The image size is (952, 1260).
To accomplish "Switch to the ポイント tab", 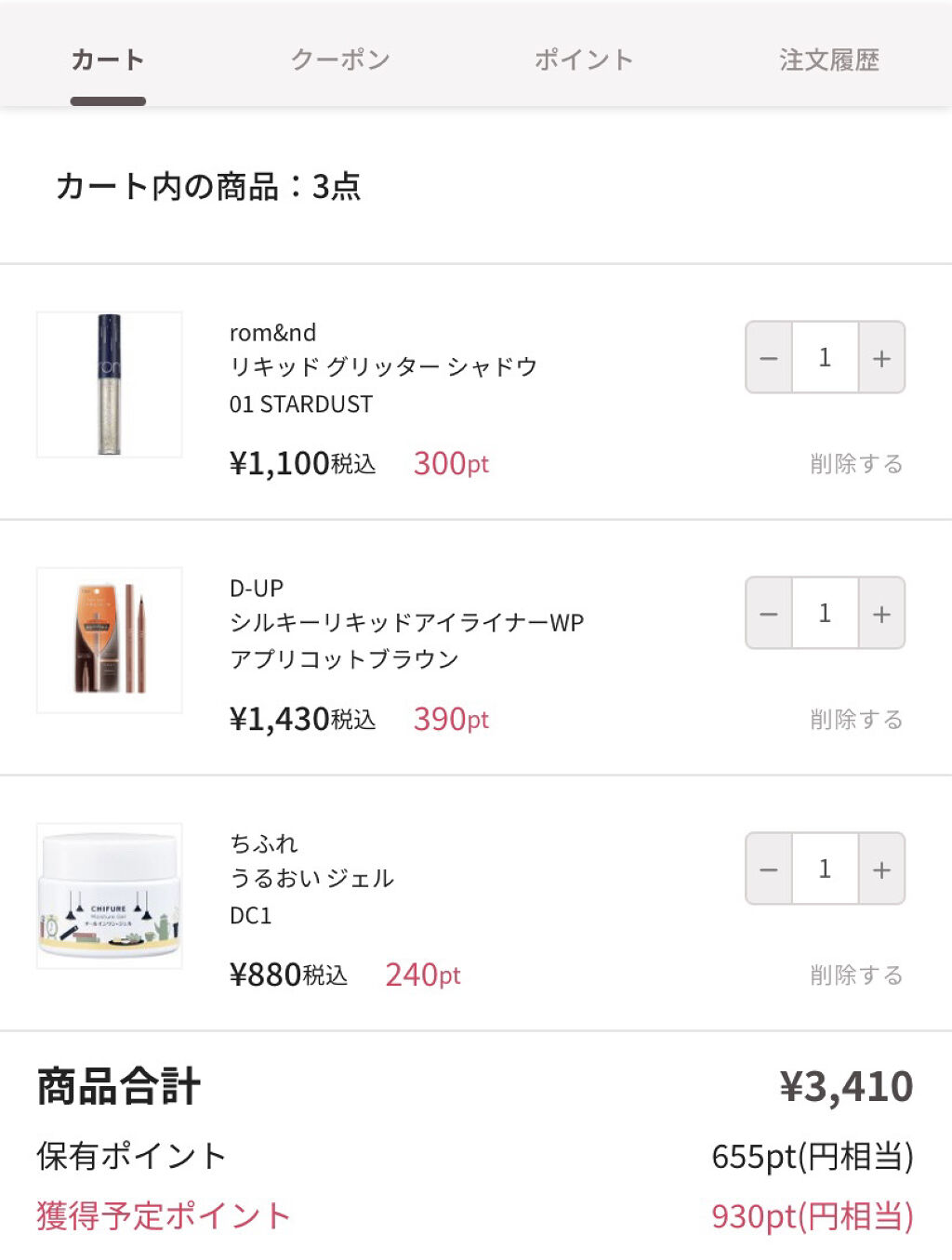I will (x=584, y=60).
